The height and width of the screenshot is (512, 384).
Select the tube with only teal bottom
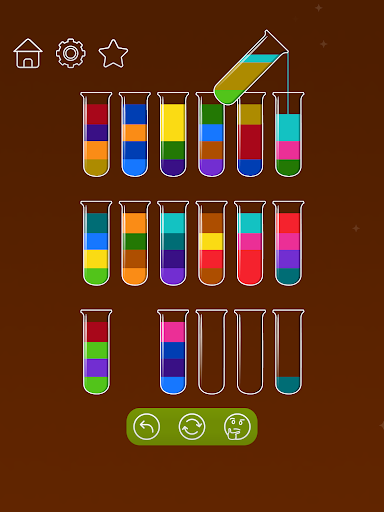[288, 352]
